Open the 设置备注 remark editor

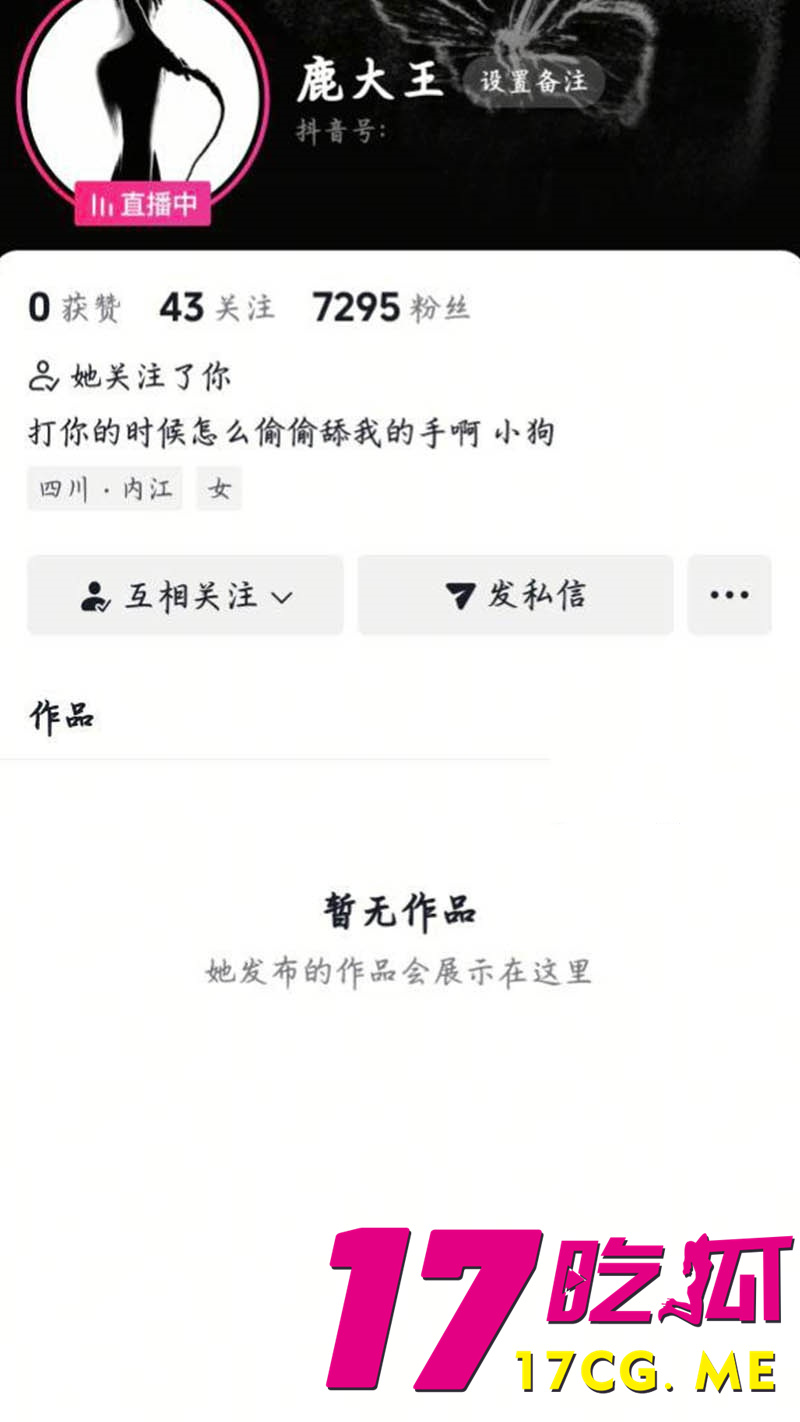tap(536, 82)
